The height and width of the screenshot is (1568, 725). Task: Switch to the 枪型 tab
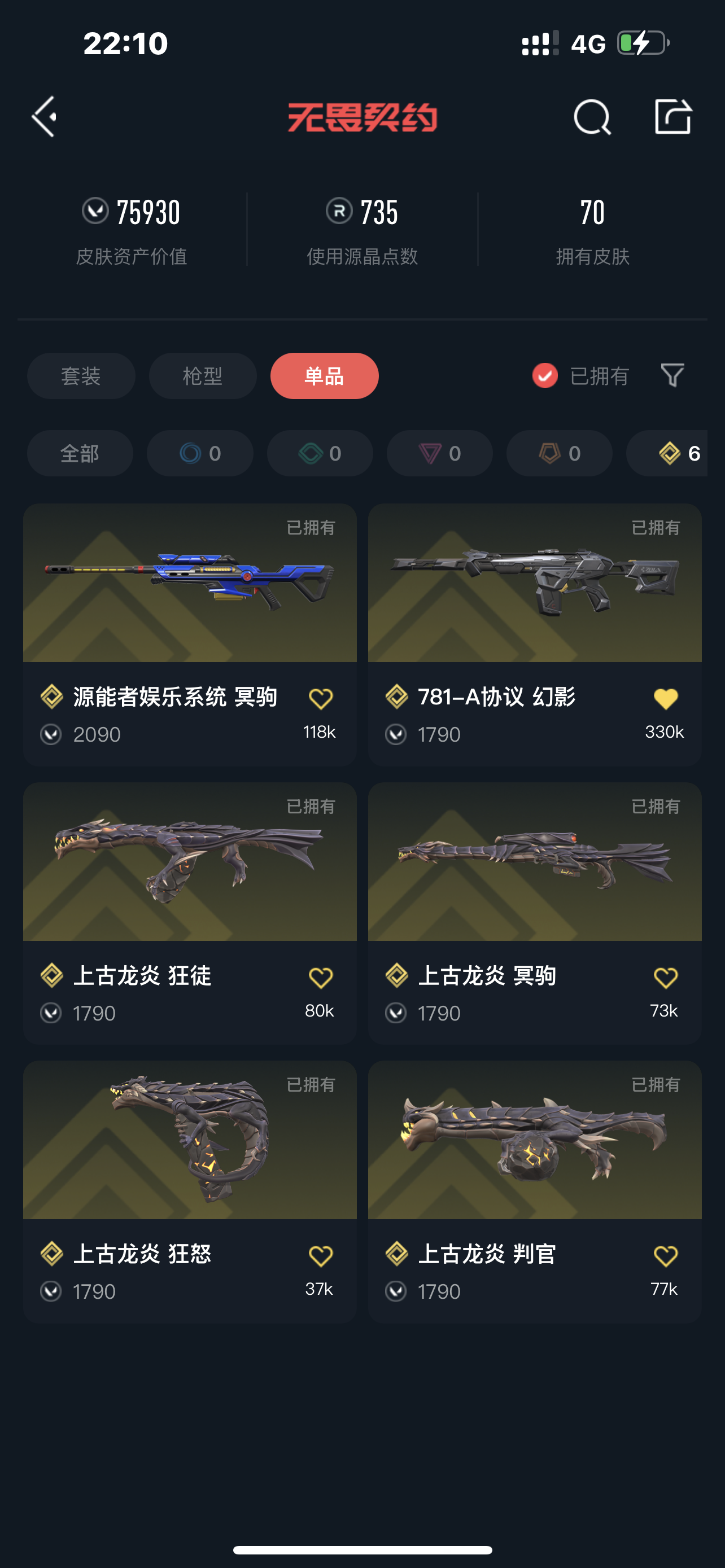pos(203,375)
